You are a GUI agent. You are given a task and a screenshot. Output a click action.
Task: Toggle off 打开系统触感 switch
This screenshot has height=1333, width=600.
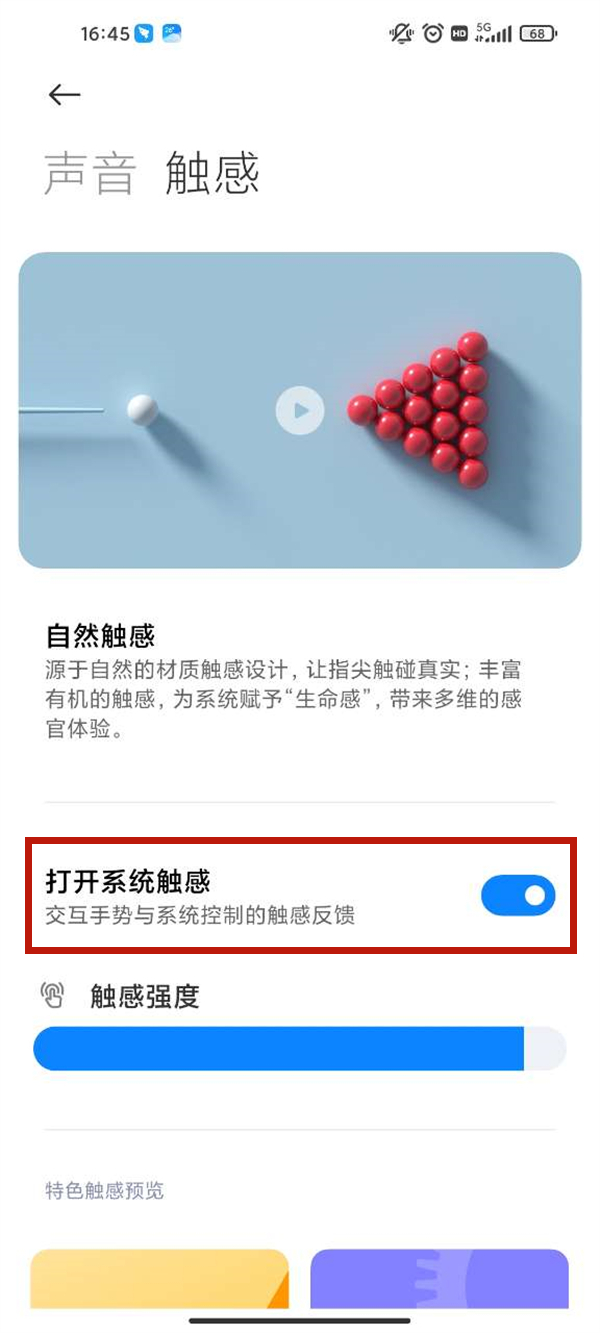(517, 895)
